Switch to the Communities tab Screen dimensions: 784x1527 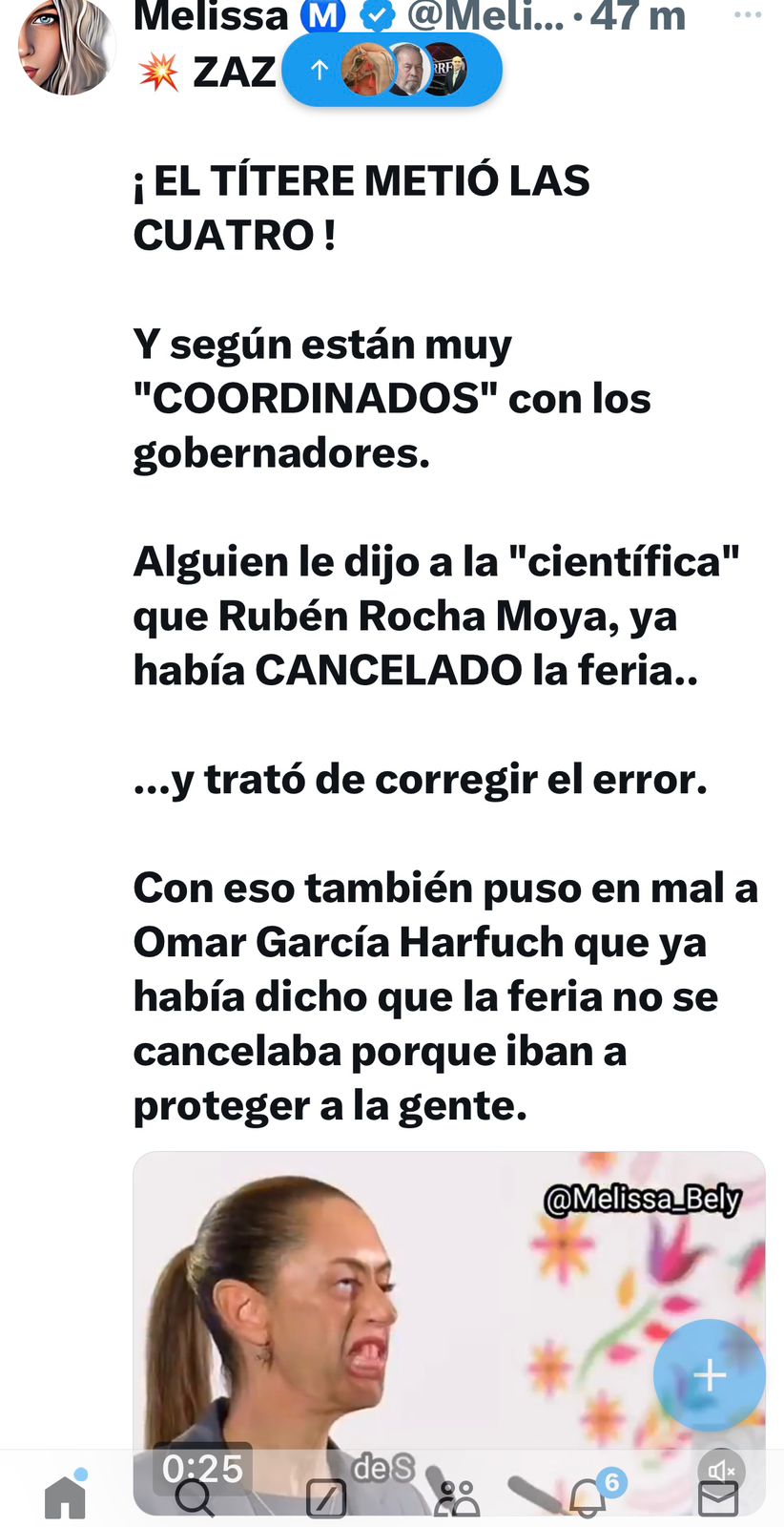click(457, 1497)
